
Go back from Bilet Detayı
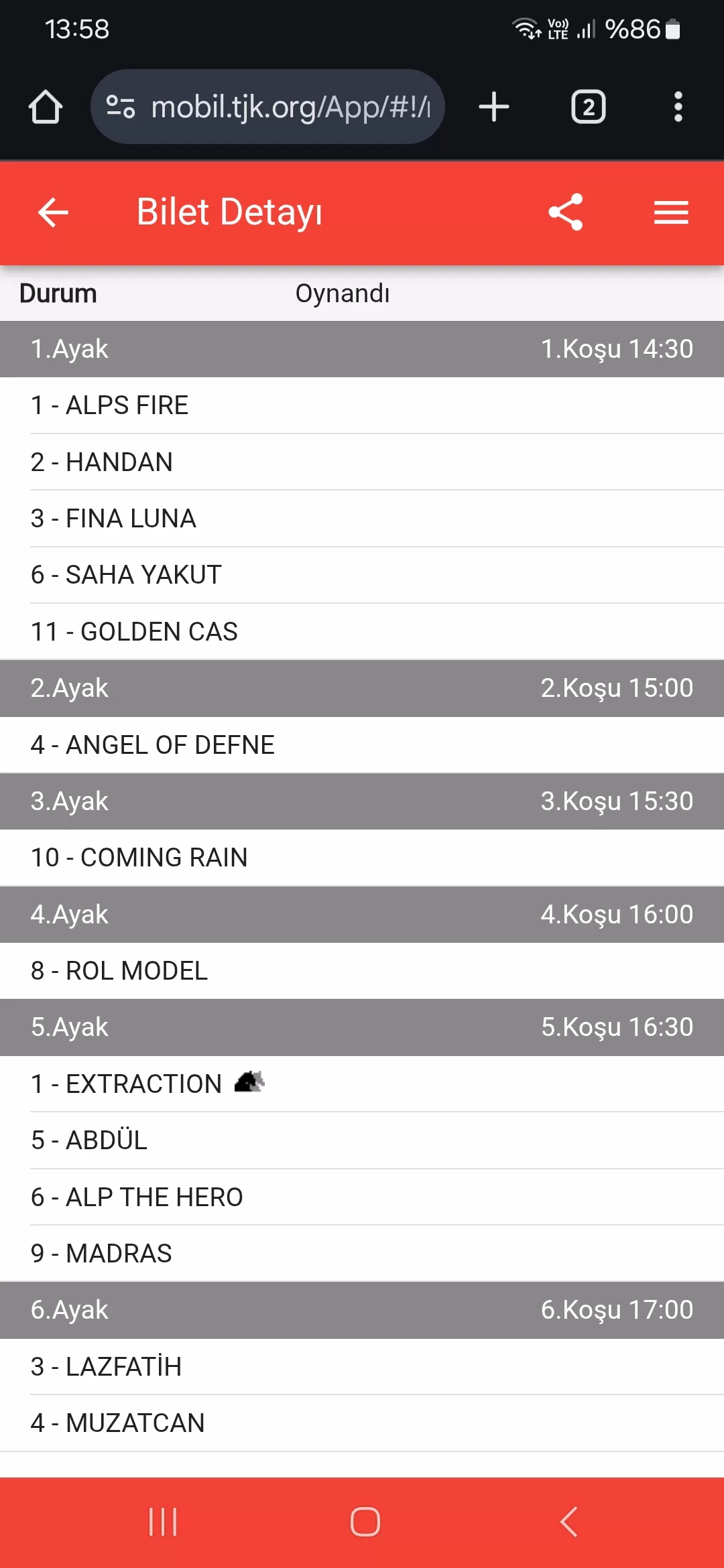[x=53, y=213]
